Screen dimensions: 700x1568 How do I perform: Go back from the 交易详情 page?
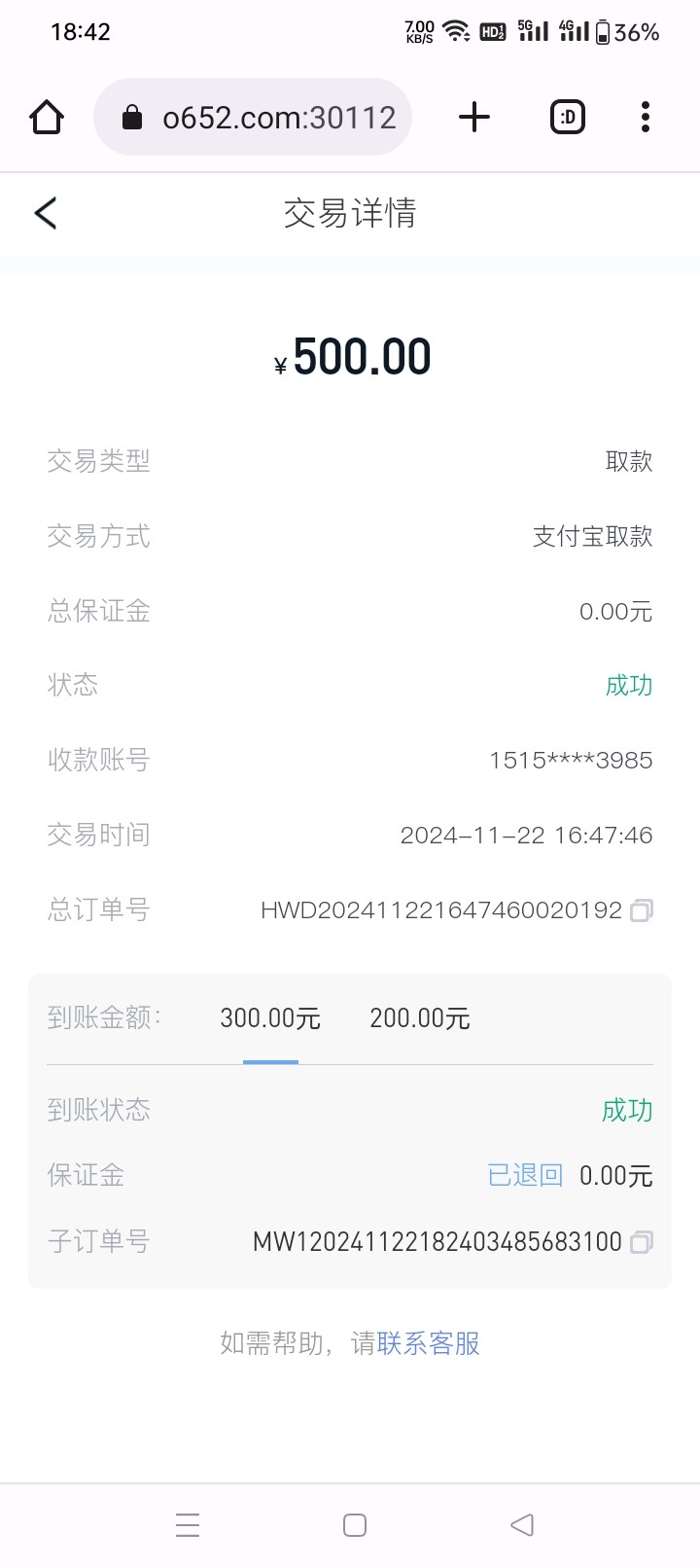46,213
